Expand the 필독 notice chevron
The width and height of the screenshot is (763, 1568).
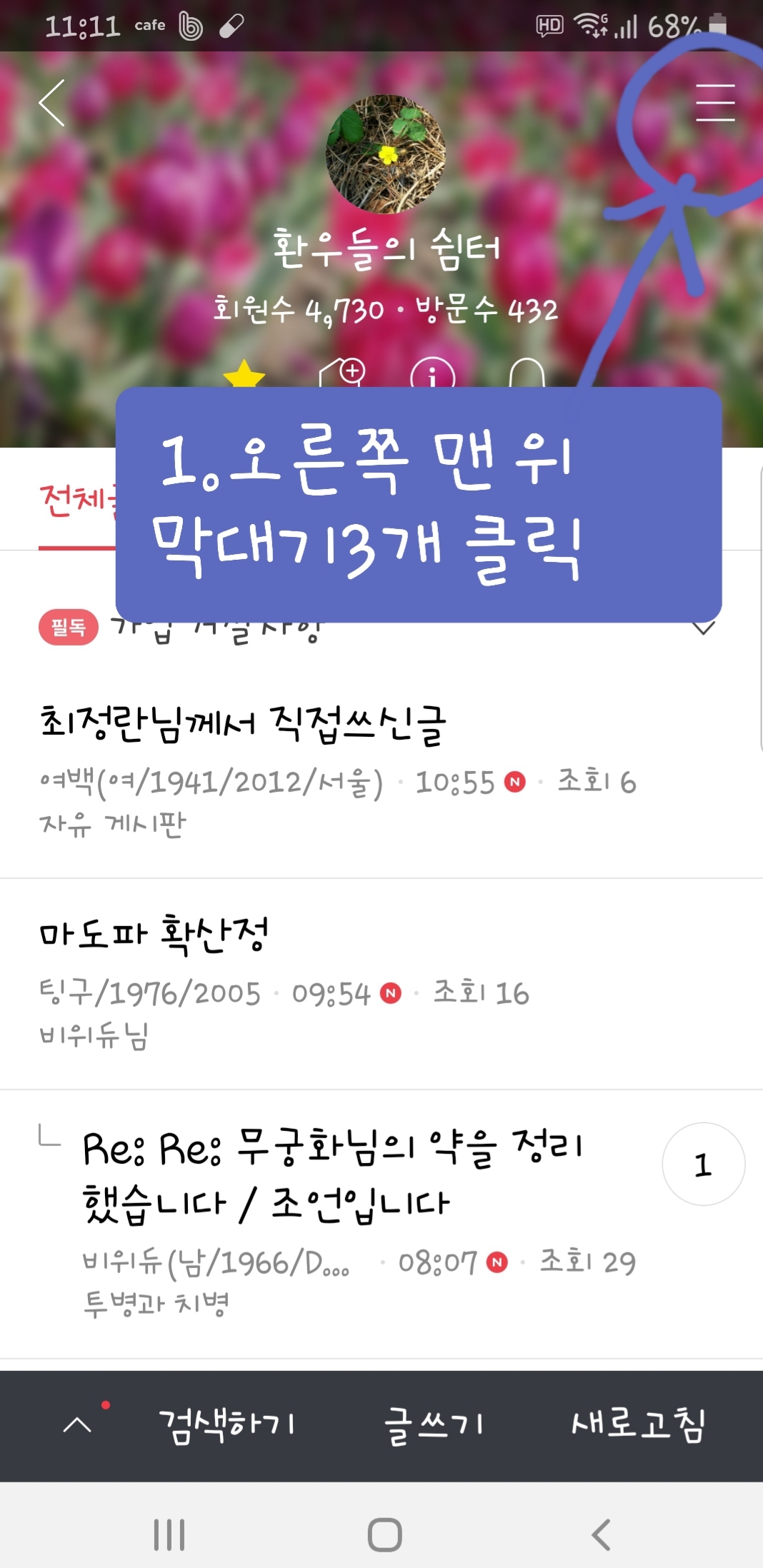(x=704, y=628)
